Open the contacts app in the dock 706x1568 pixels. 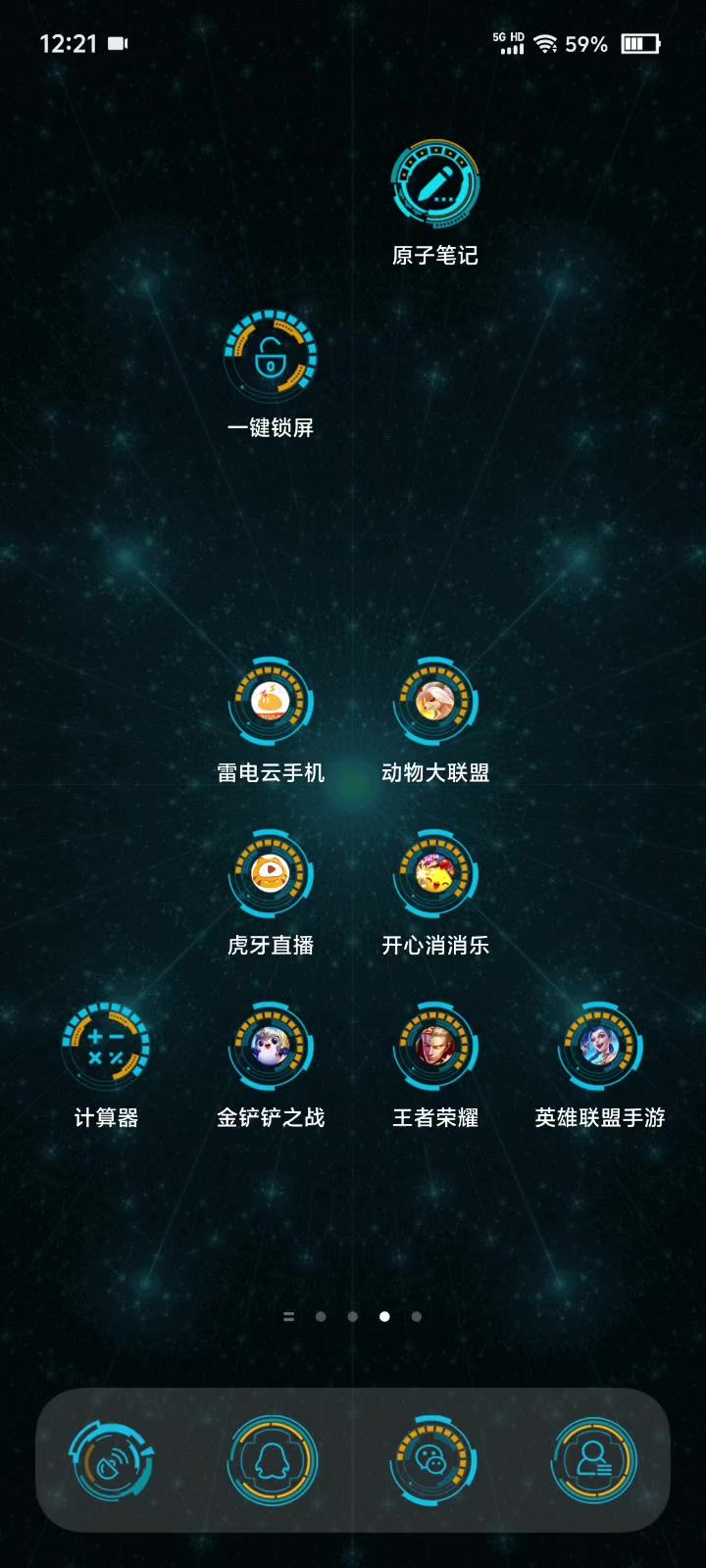click(x=594, y=1460)
